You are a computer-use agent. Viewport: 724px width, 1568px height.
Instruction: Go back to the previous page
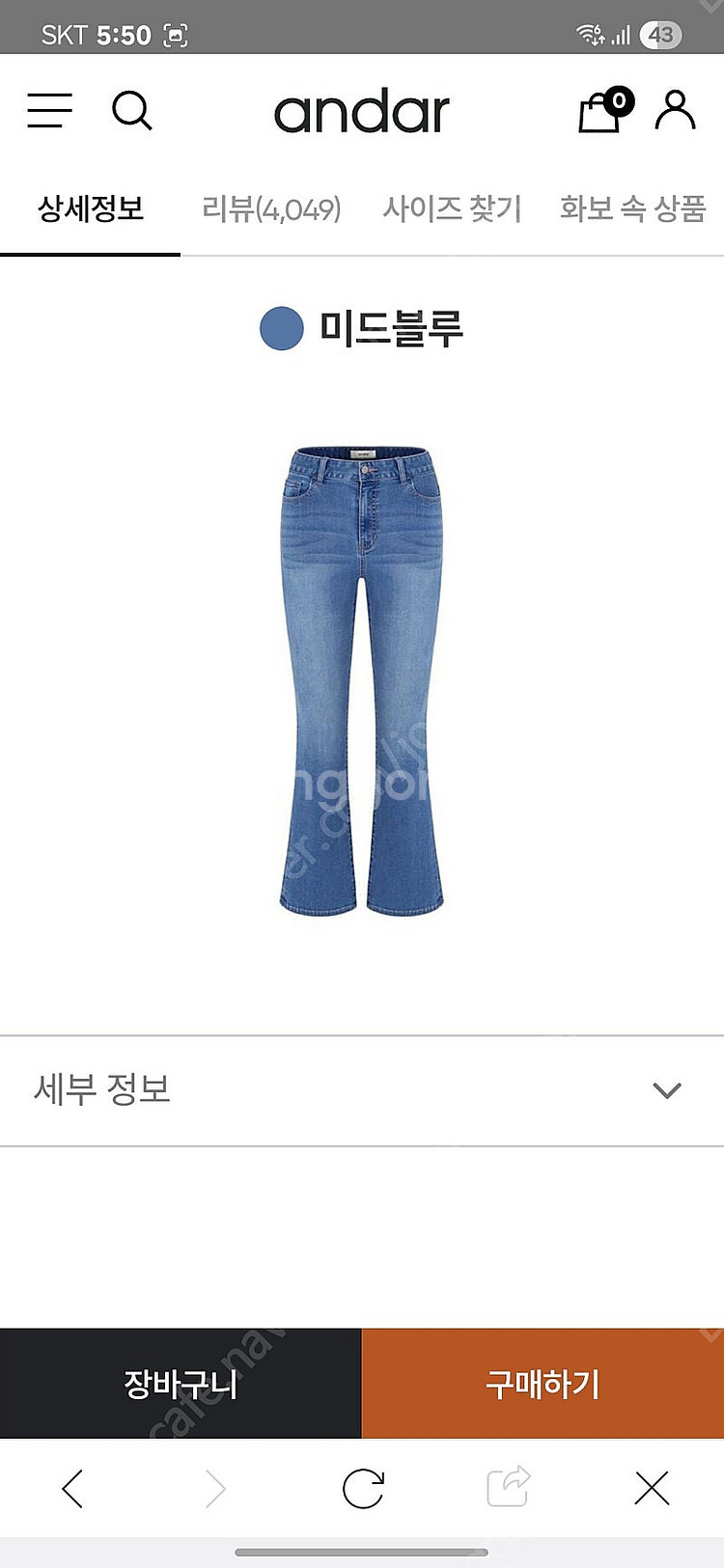pyautogui.click(x=72, y=1488)
